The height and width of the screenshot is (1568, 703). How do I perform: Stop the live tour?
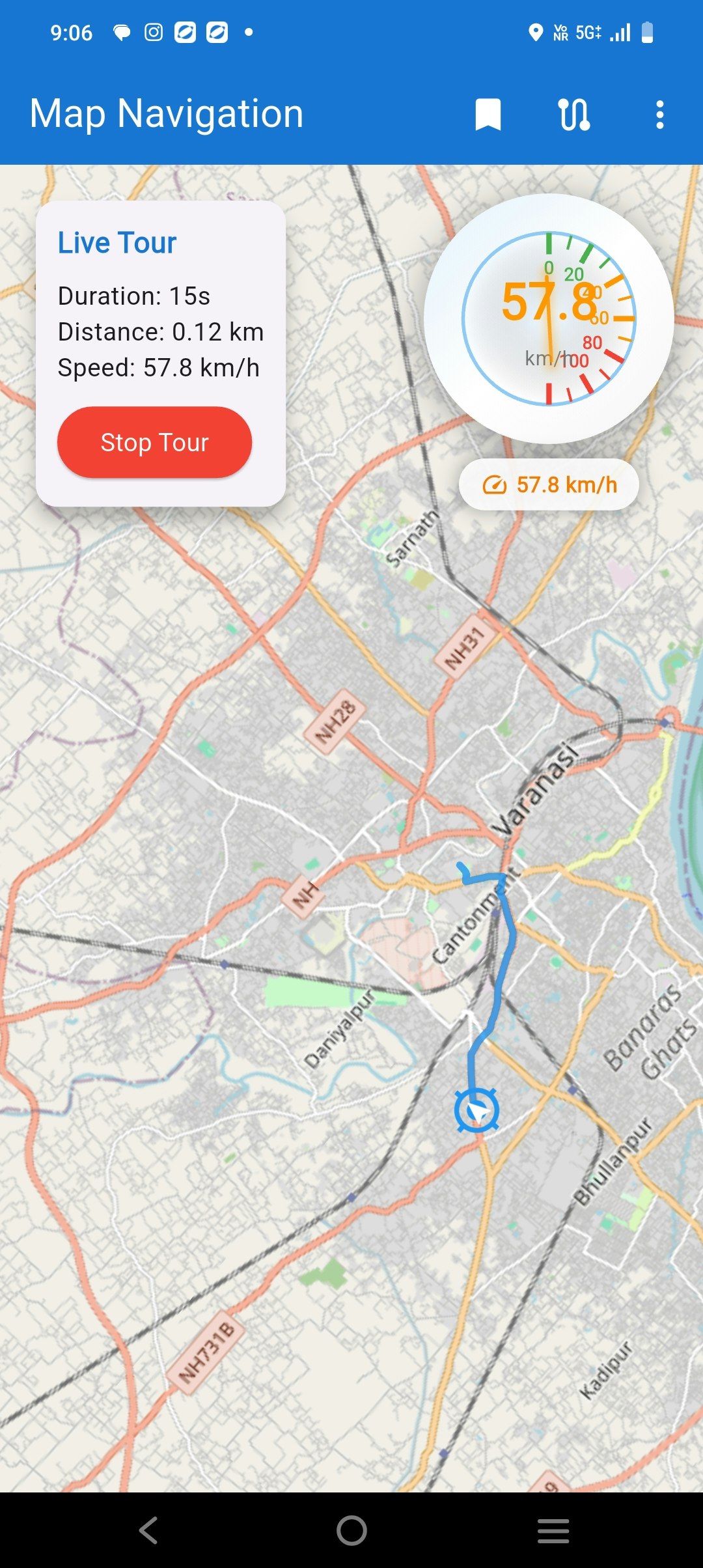pos(154,443)
